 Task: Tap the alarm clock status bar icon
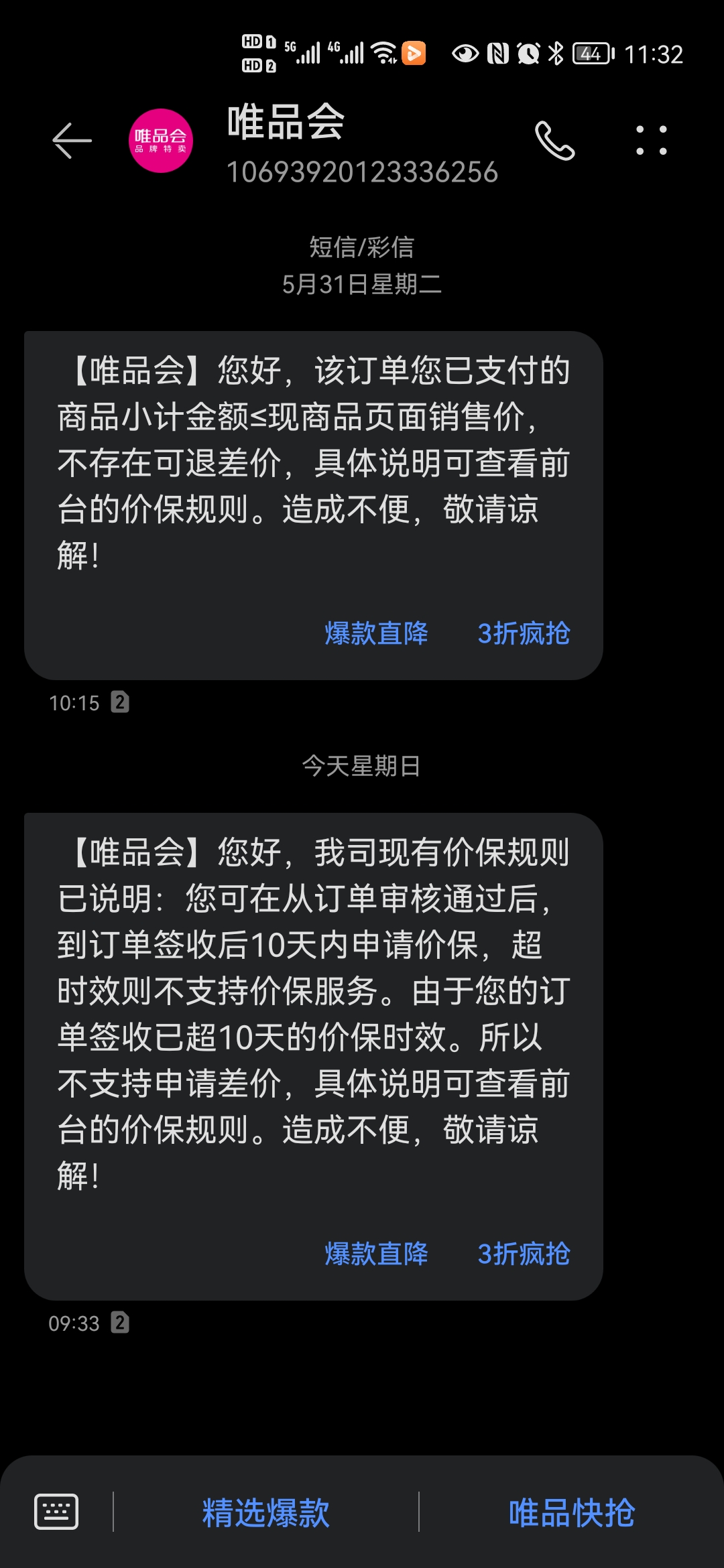coord(527,54)
